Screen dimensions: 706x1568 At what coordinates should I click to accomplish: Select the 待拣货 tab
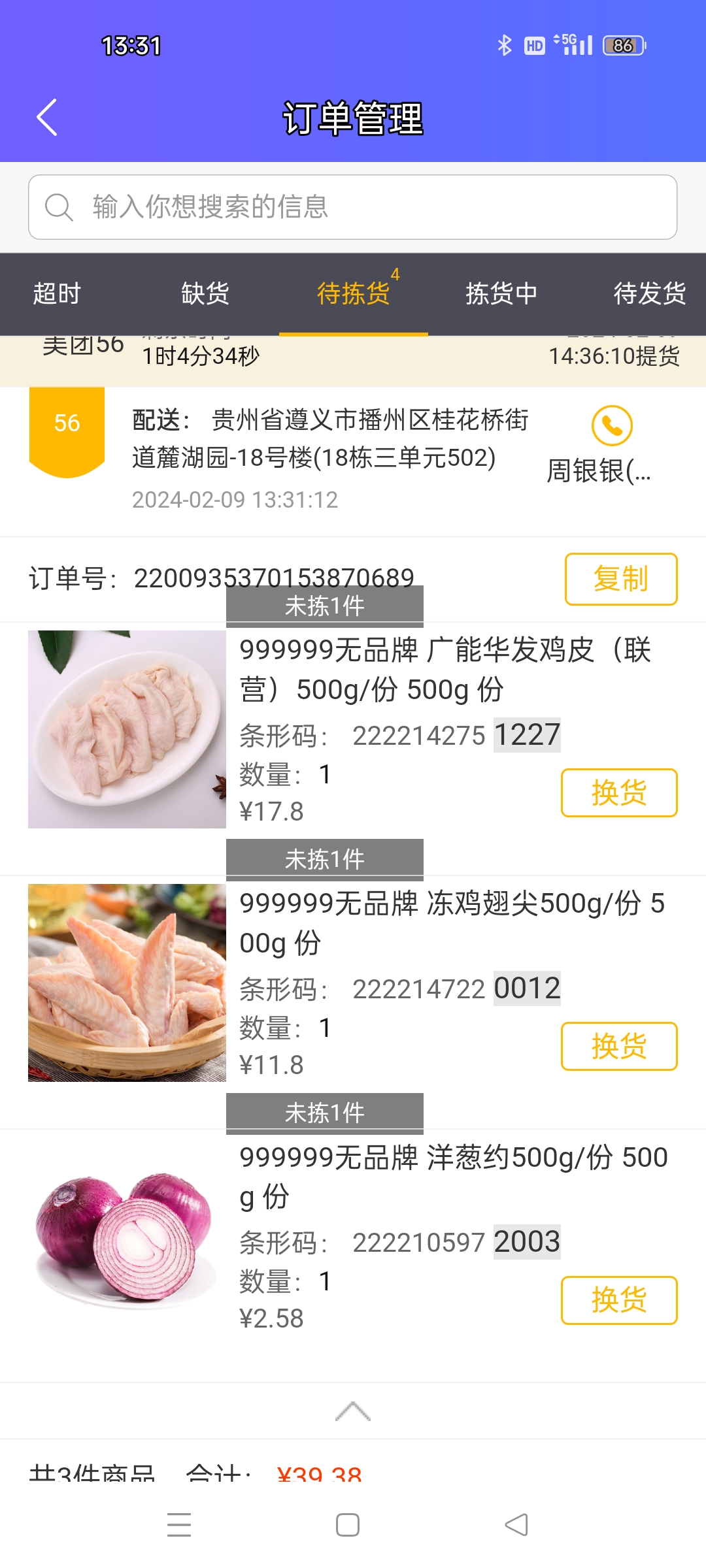point(354,293)
